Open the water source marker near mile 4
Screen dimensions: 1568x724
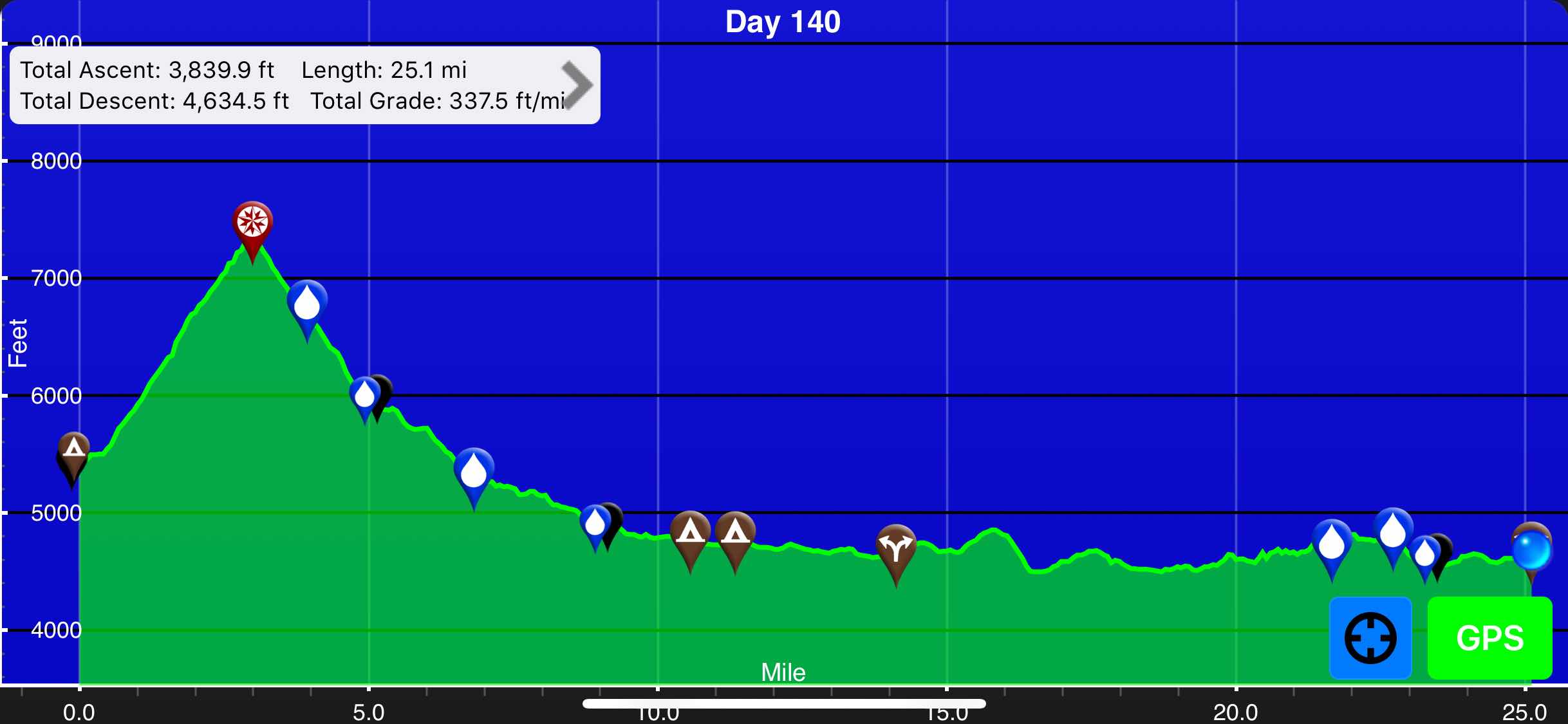tap(307, 311)
